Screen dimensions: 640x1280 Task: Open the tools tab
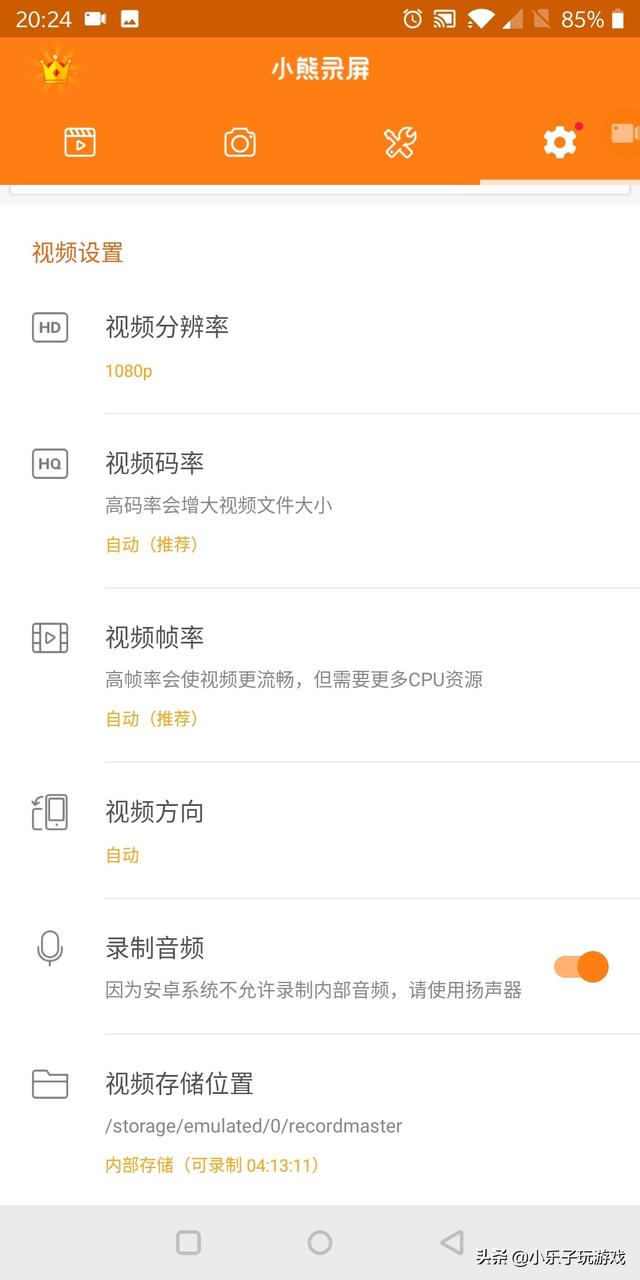pyautogui.click(x=400, y=142)
